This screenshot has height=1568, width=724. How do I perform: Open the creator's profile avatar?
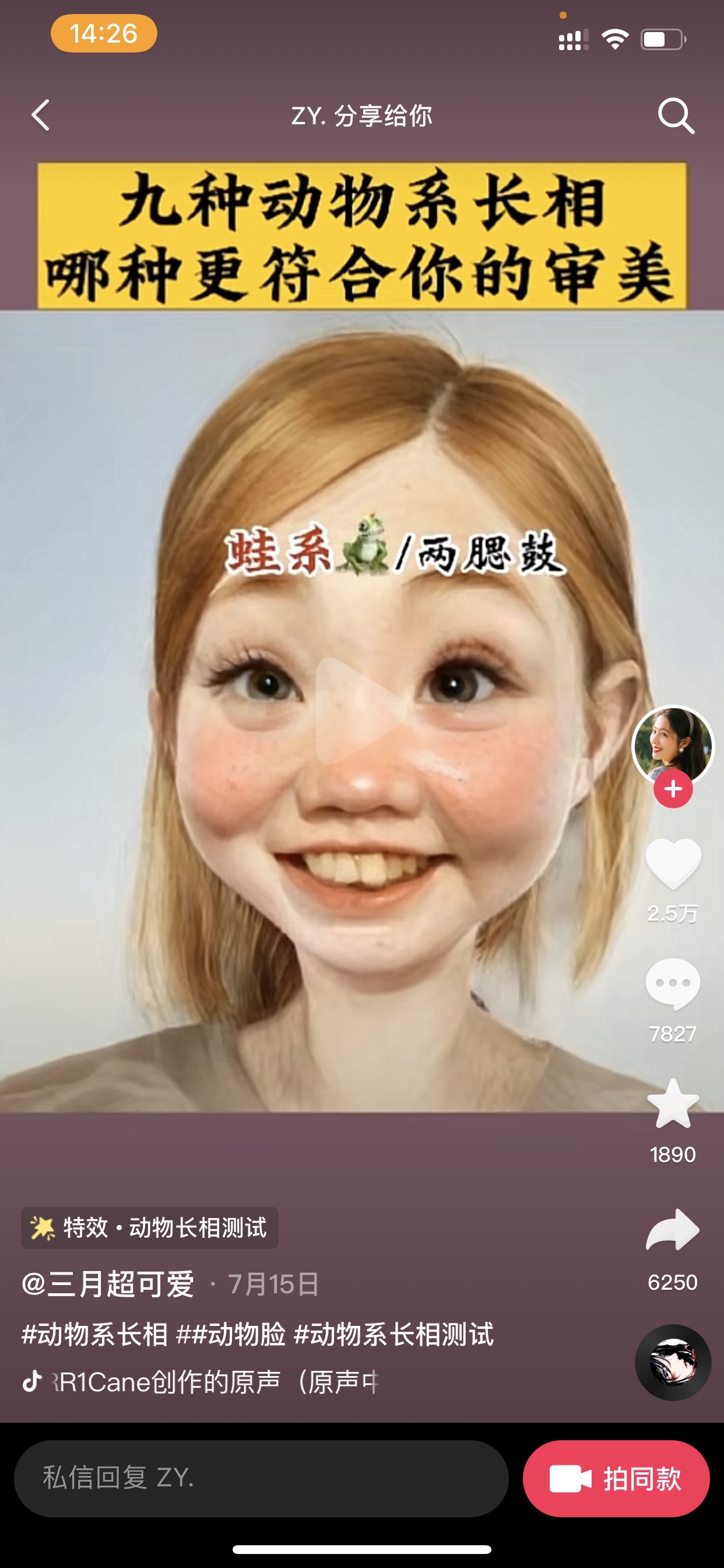[672, 744]
